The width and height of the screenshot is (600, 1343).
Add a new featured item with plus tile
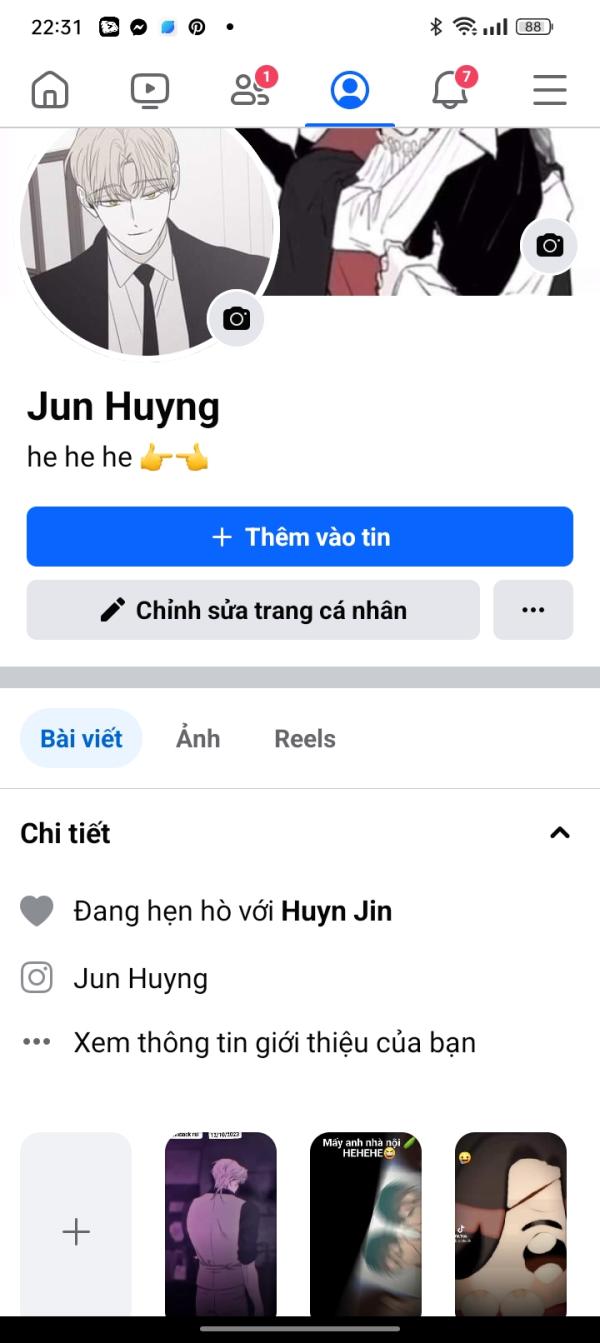(x=76, y=1226)
